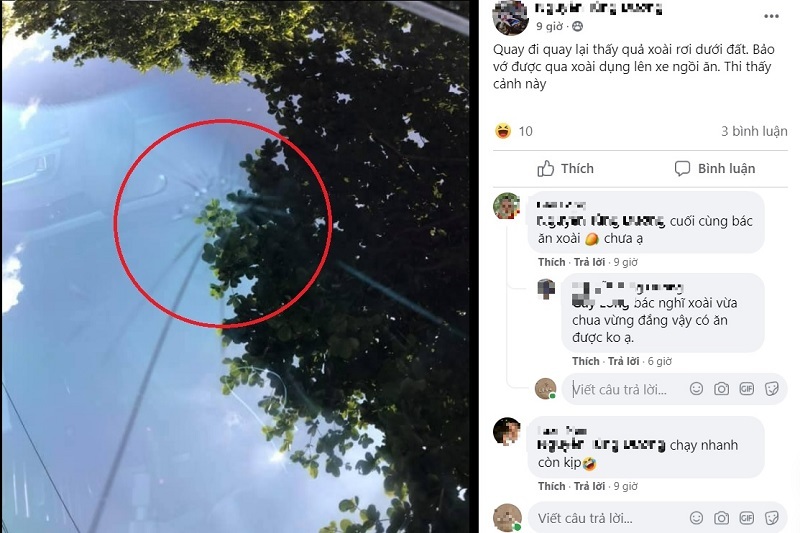Open the sticker picker in the field below 'chạy nhanh còn kịp'
This screenshot has height=533, width=800.
772,518
